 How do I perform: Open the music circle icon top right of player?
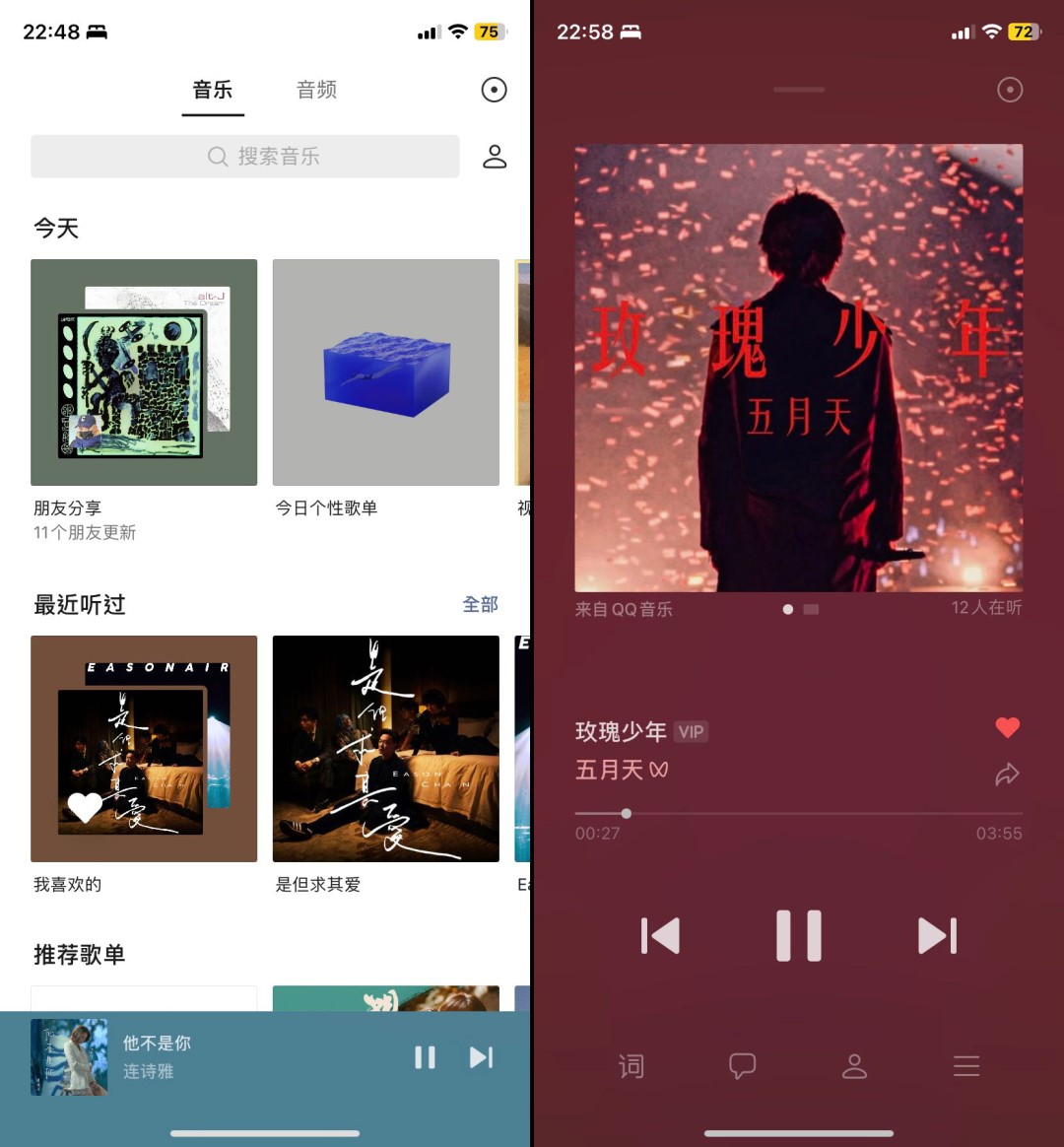[1010, 90]
